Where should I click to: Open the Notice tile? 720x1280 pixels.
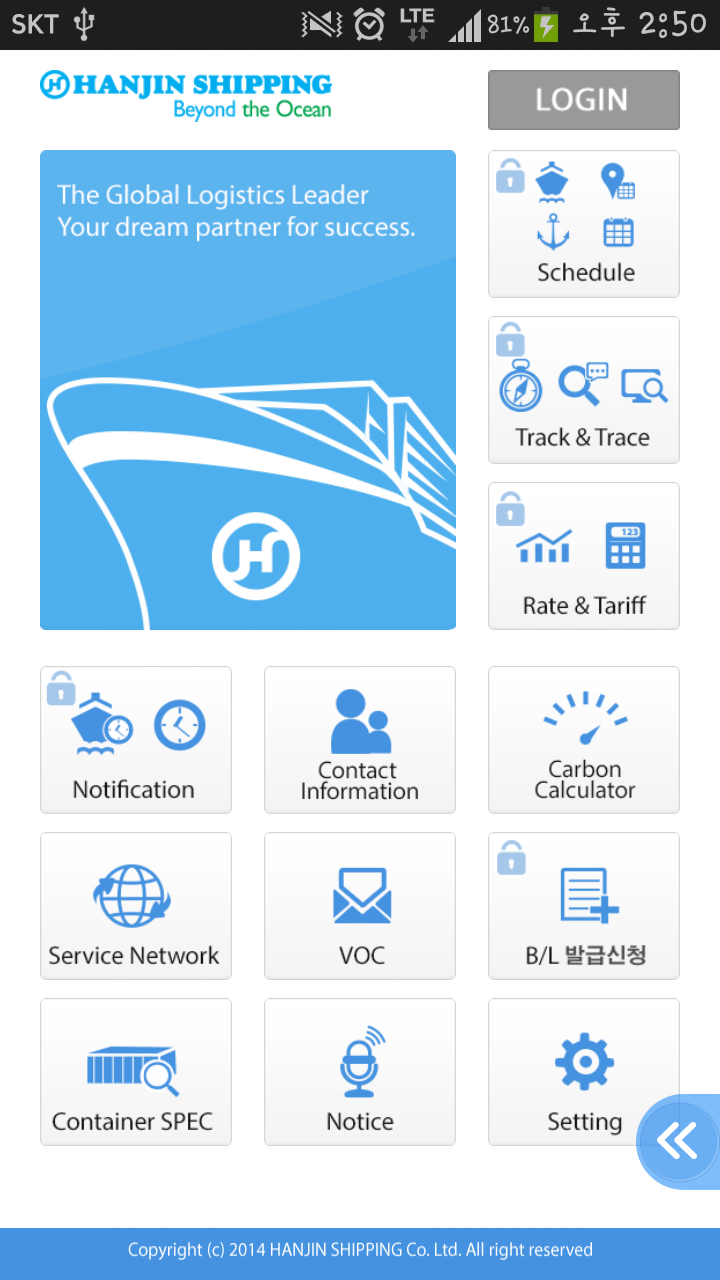360,1072
